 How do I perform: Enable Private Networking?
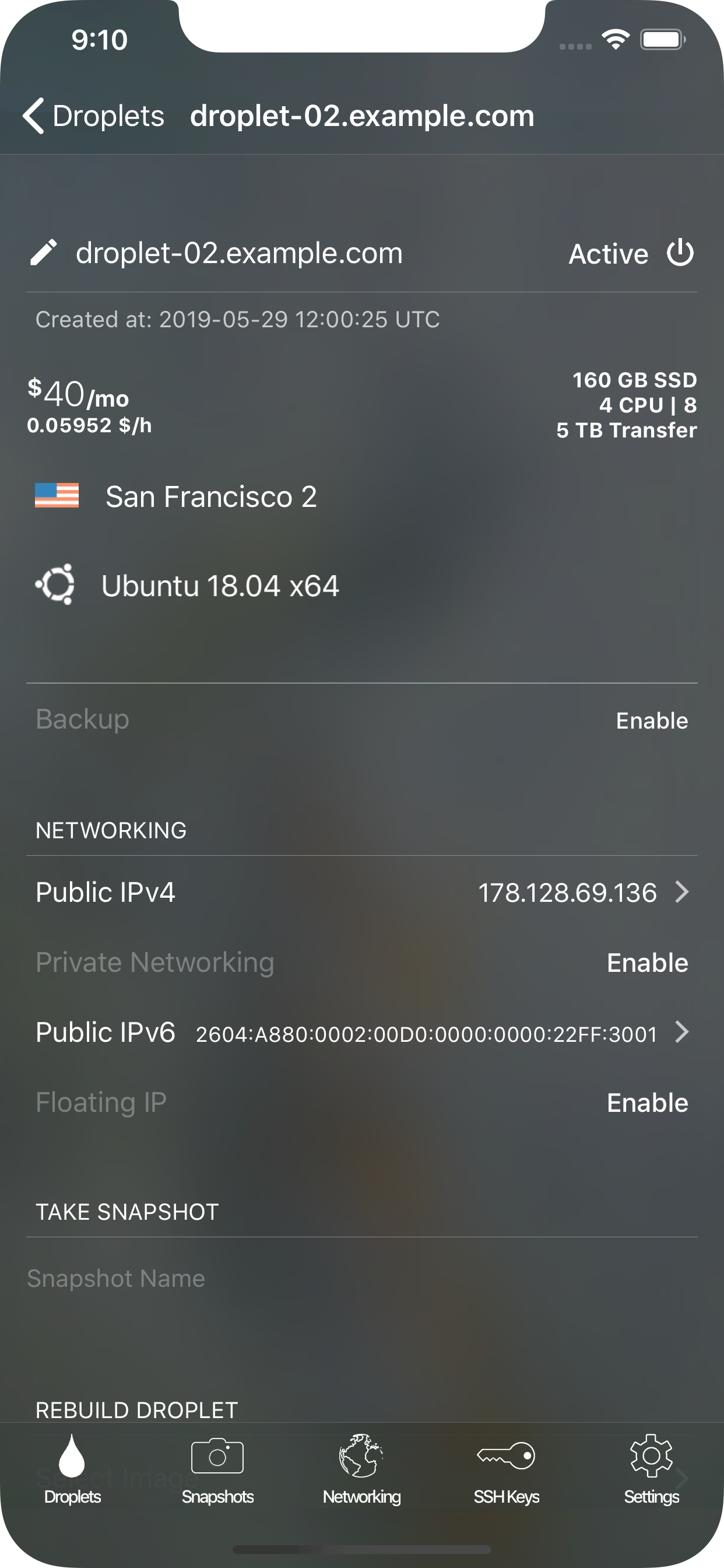pyautogui.click(x=646, y=963)
